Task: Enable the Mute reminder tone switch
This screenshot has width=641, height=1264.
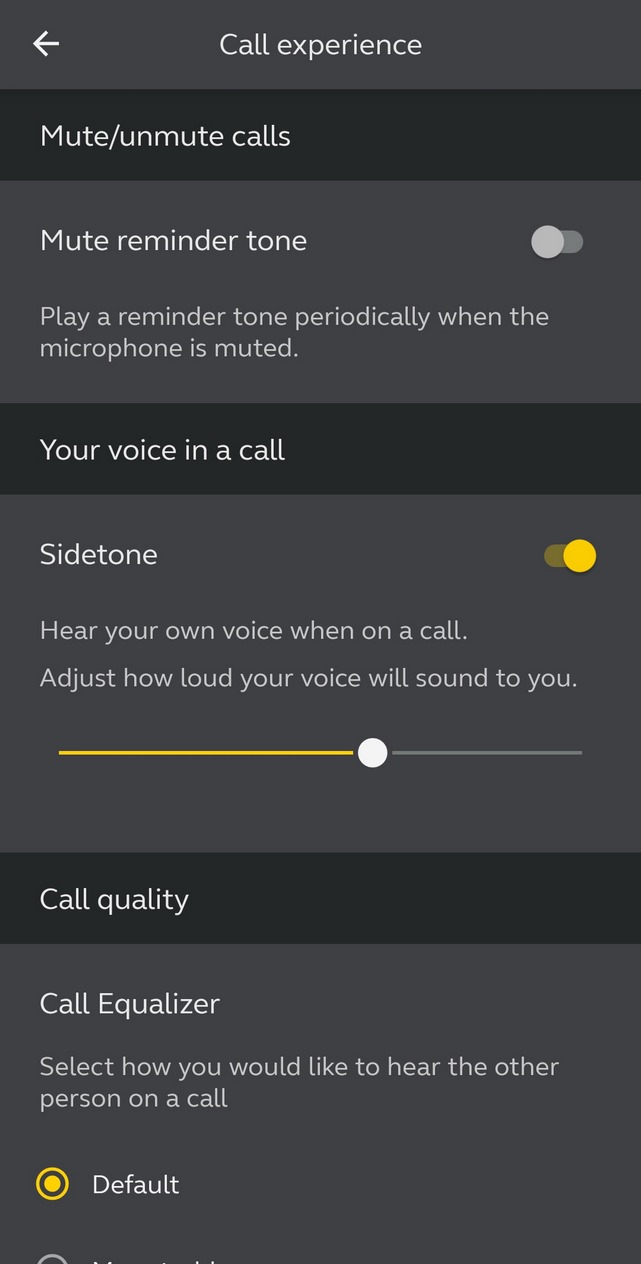Action: (557, 242)
